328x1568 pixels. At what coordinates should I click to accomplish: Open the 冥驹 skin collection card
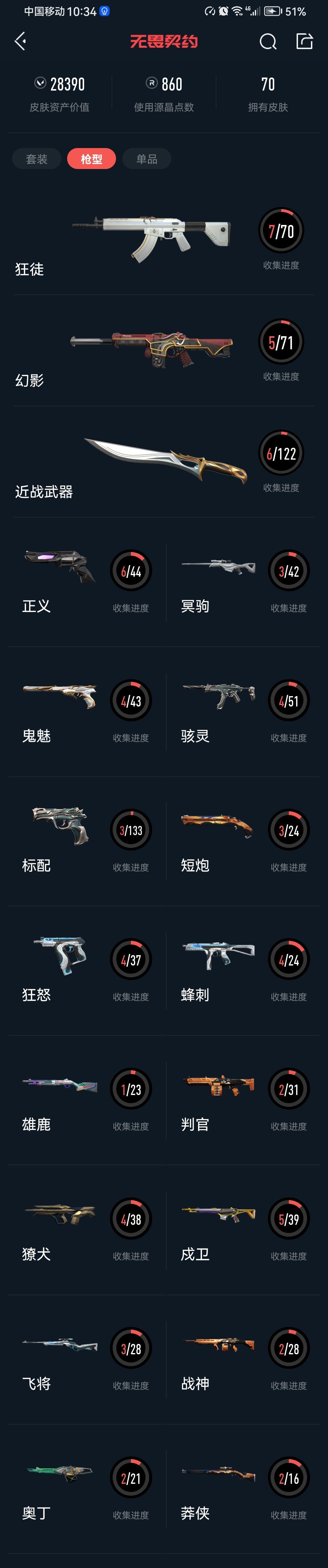(243, 581)
